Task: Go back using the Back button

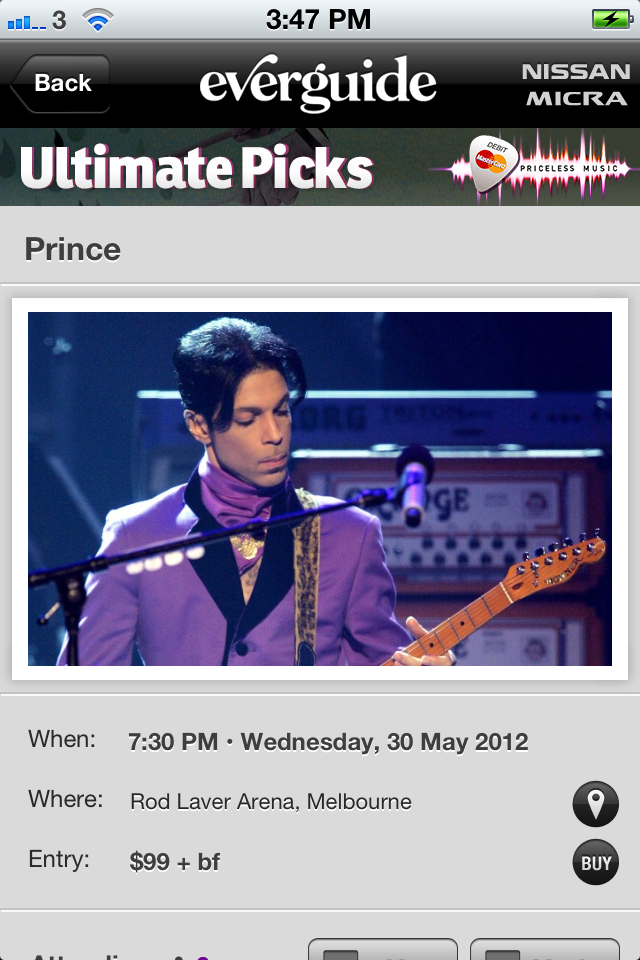Action: [60, 84]
